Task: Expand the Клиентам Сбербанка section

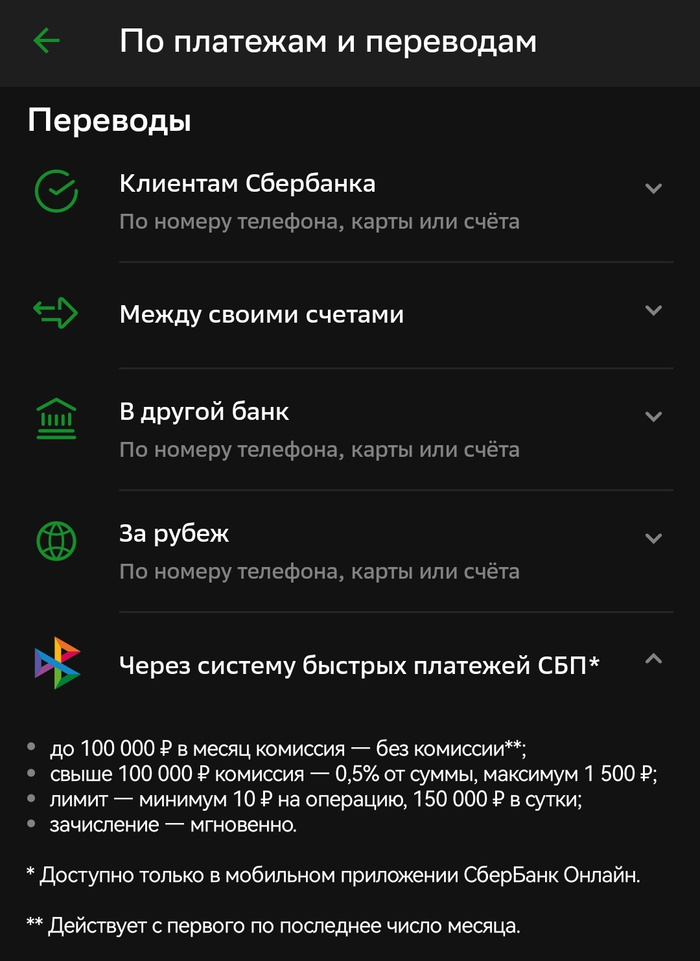Action: (x=653, y=188)
